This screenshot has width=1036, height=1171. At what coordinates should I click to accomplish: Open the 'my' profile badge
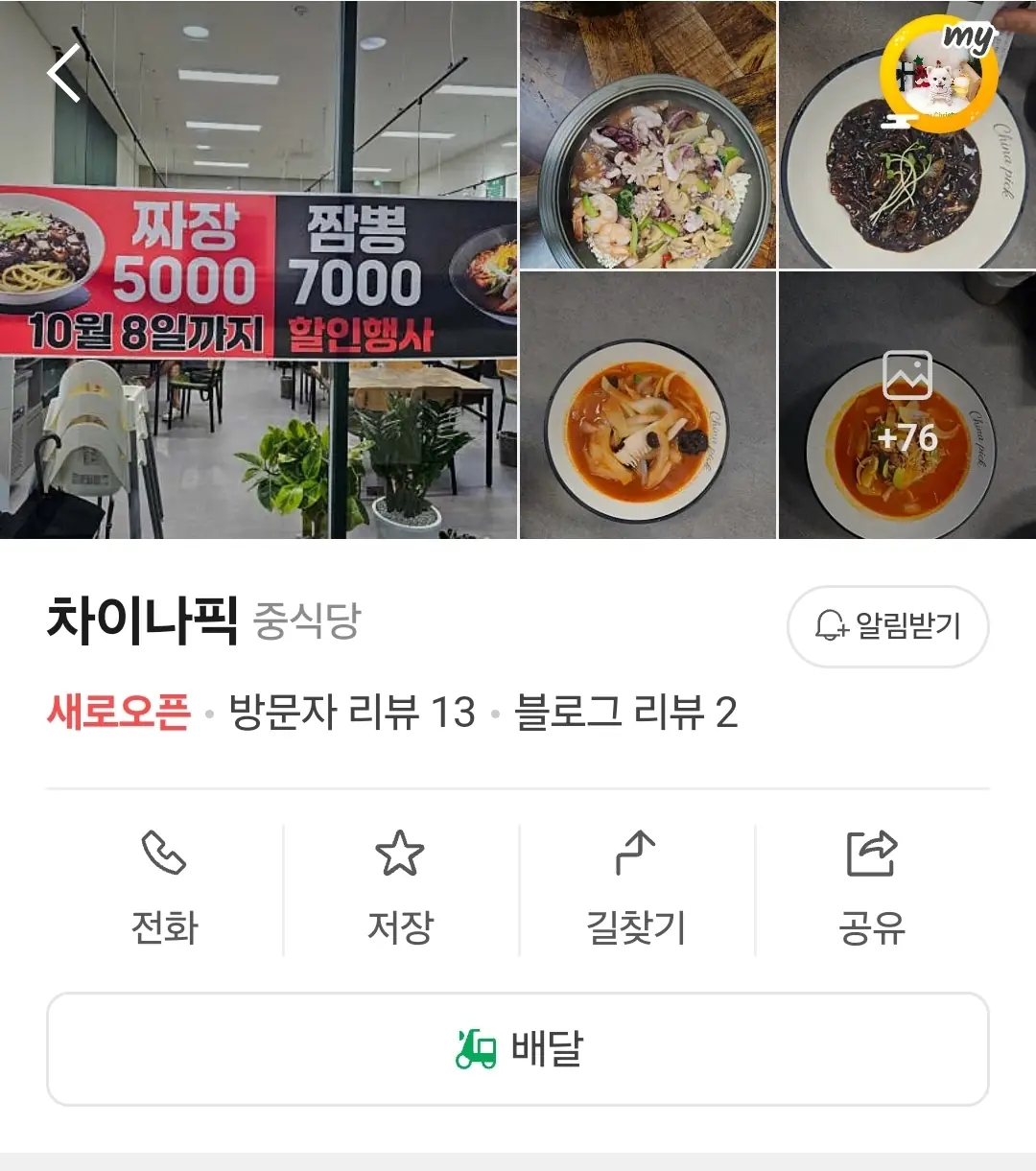(x=939, y=75)
